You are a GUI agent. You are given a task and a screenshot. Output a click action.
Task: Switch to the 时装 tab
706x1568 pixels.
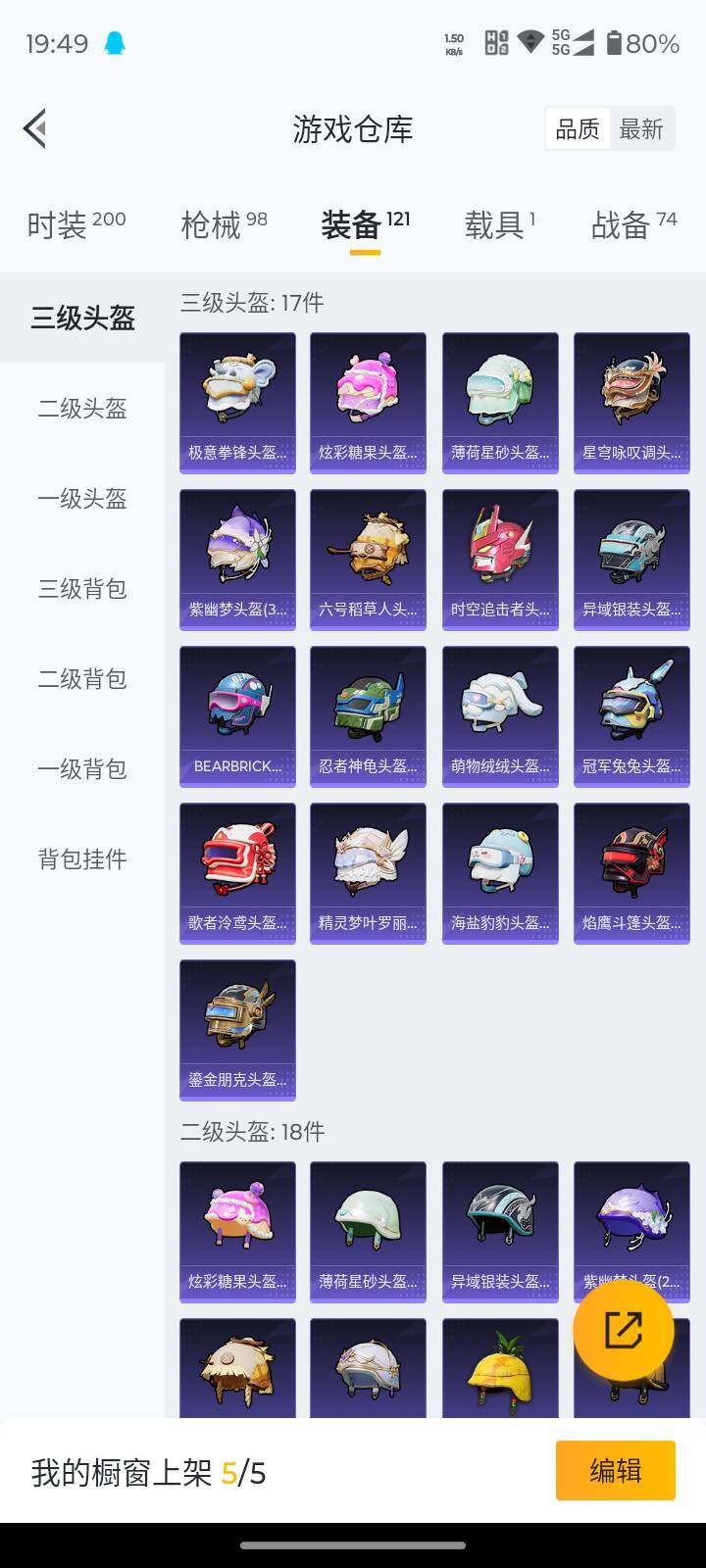pyautogui.click(x=76, y=224)
